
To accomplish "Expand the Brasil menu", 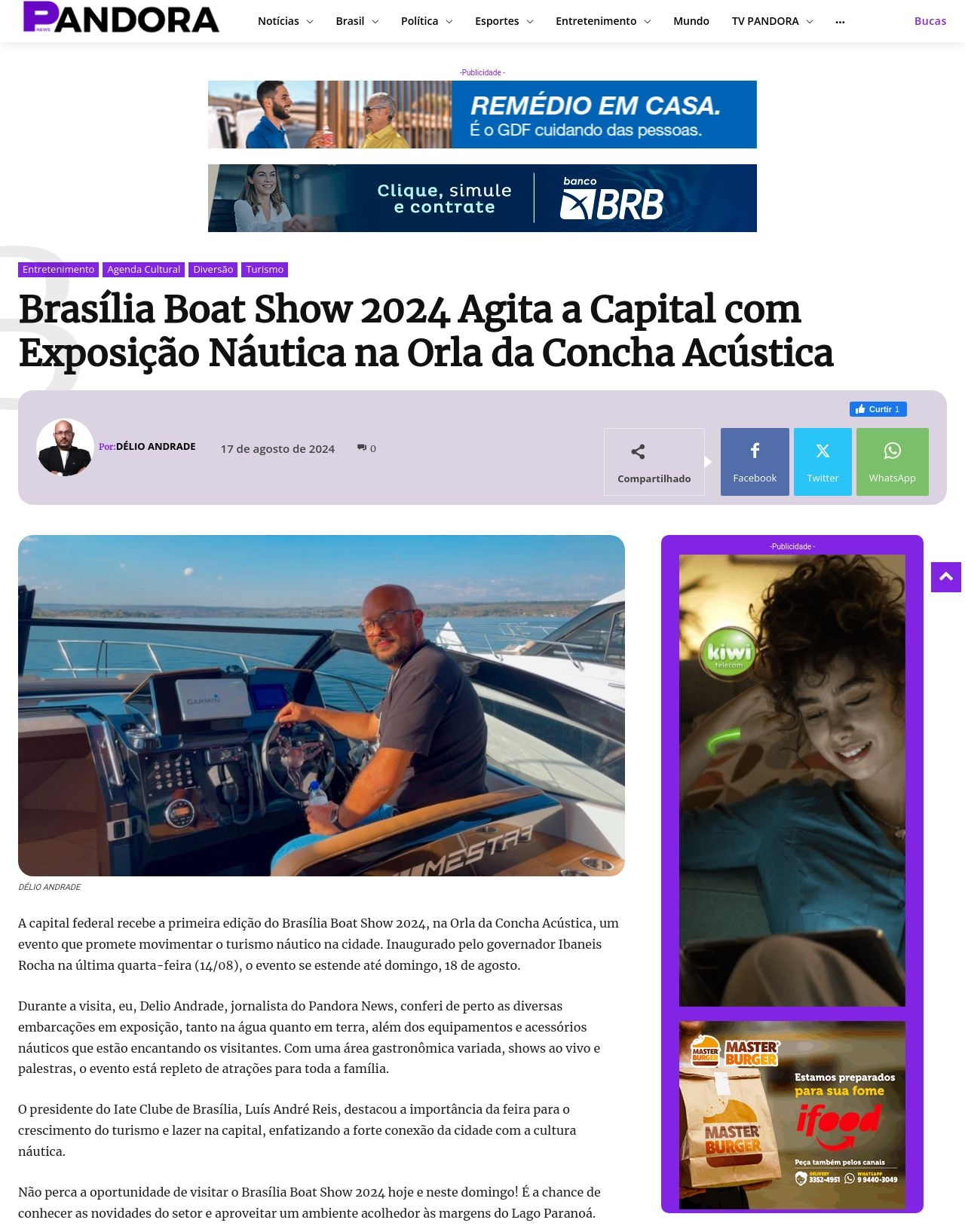I will (x=357, y=21).
